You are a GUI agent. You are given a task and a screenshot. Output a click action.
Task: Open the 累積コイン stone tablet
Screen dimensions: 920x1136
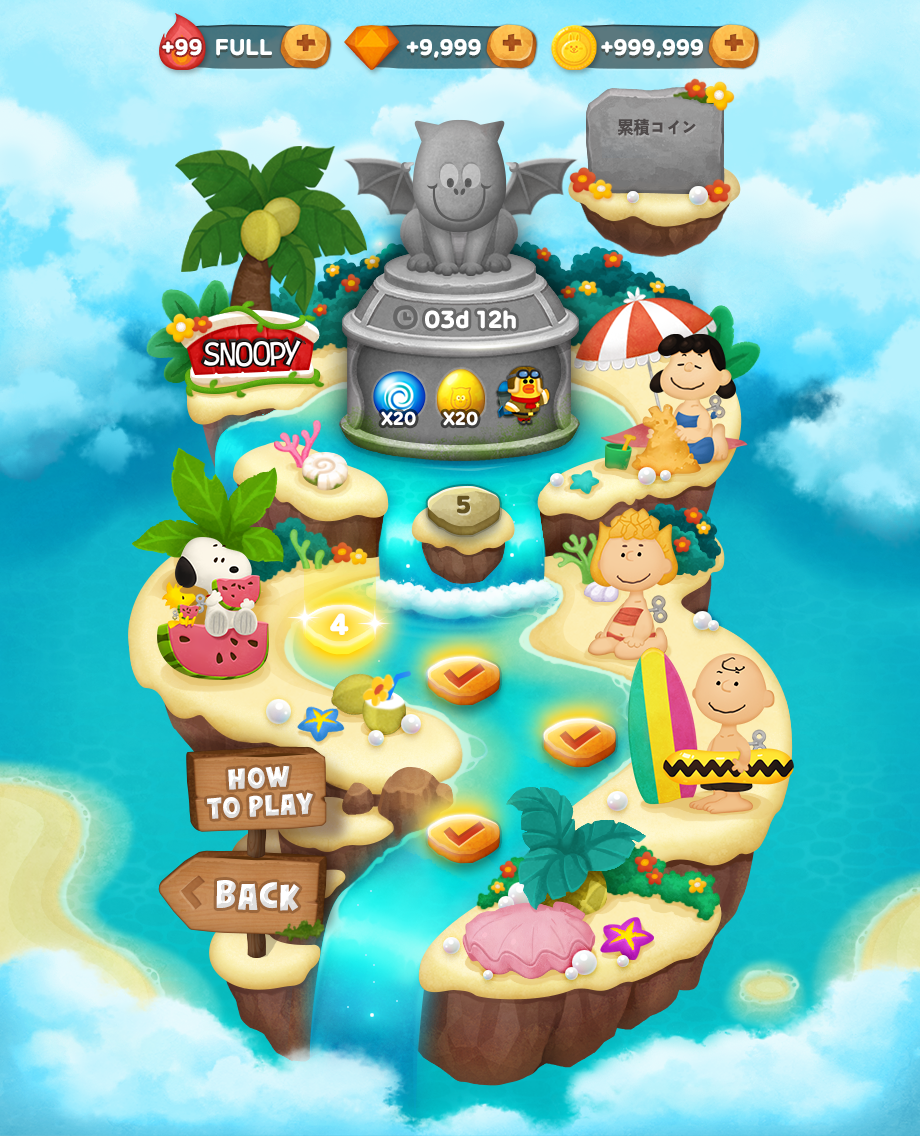(x=655, y=140)
